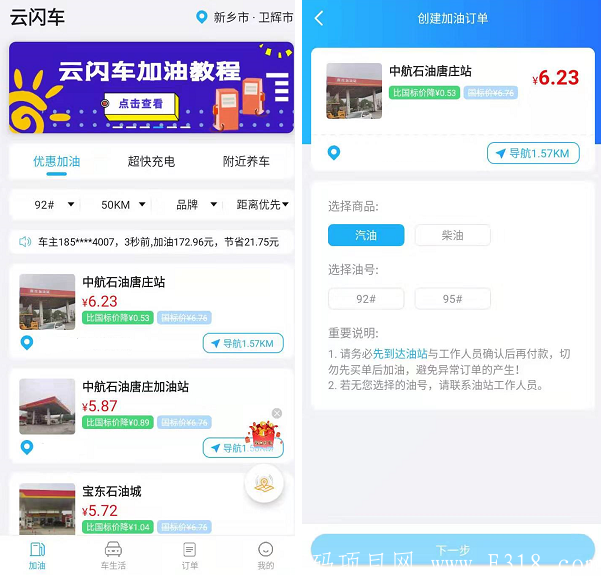Switch to the 附近养车 tab
The height and width of the screenshot is (576, 601).
point(246,161)
